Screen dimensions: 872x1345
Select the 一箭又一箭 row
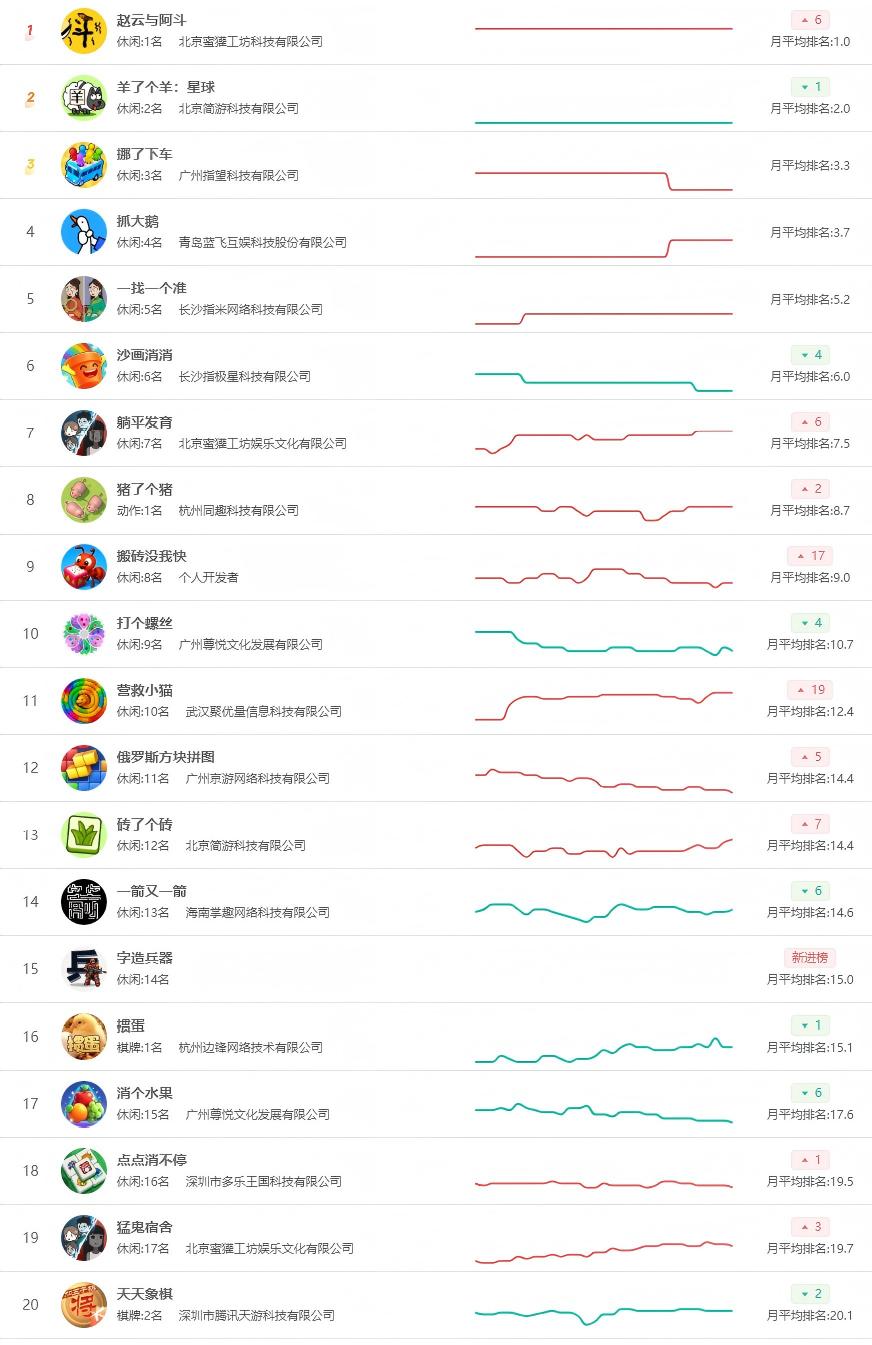(436, 902)
